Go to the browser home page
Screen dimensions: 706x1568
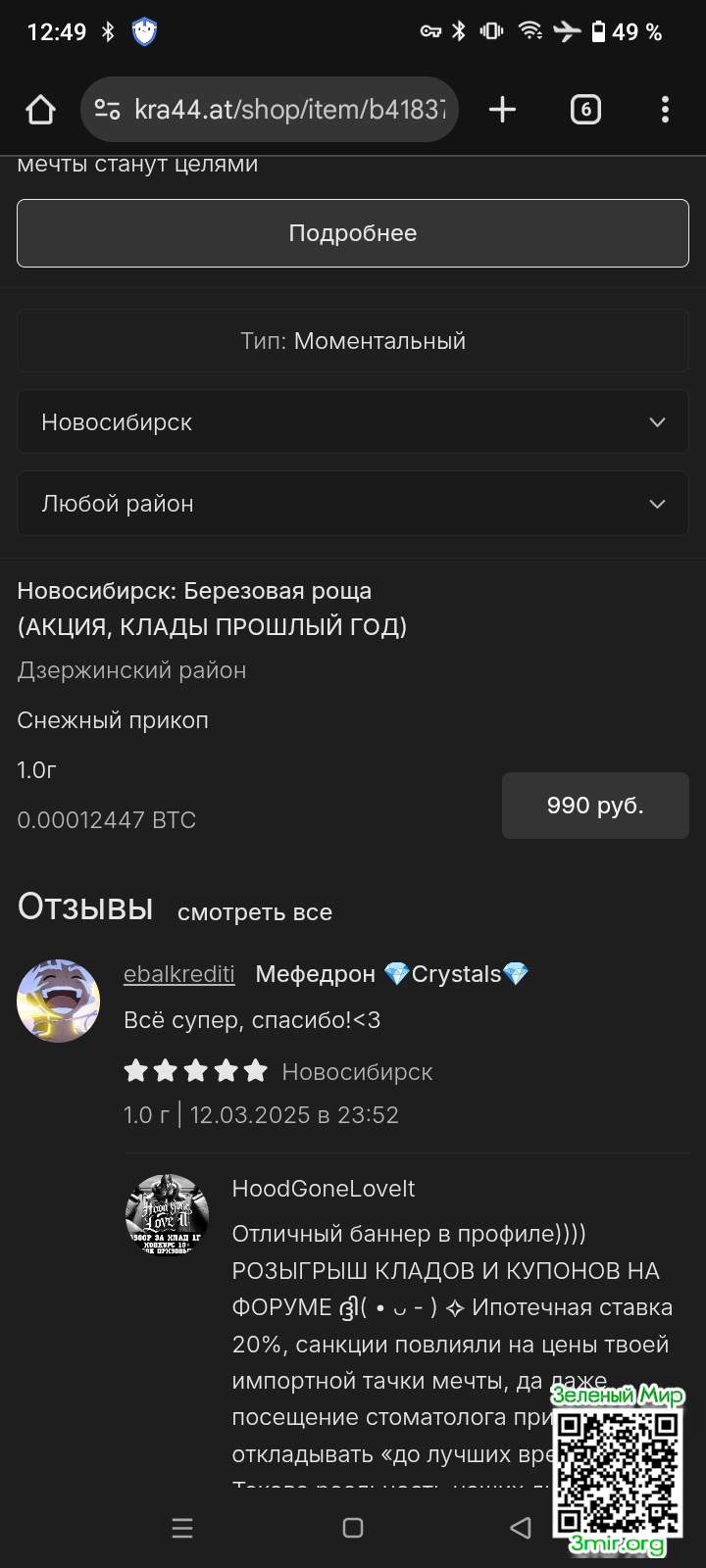click(40, 110)
